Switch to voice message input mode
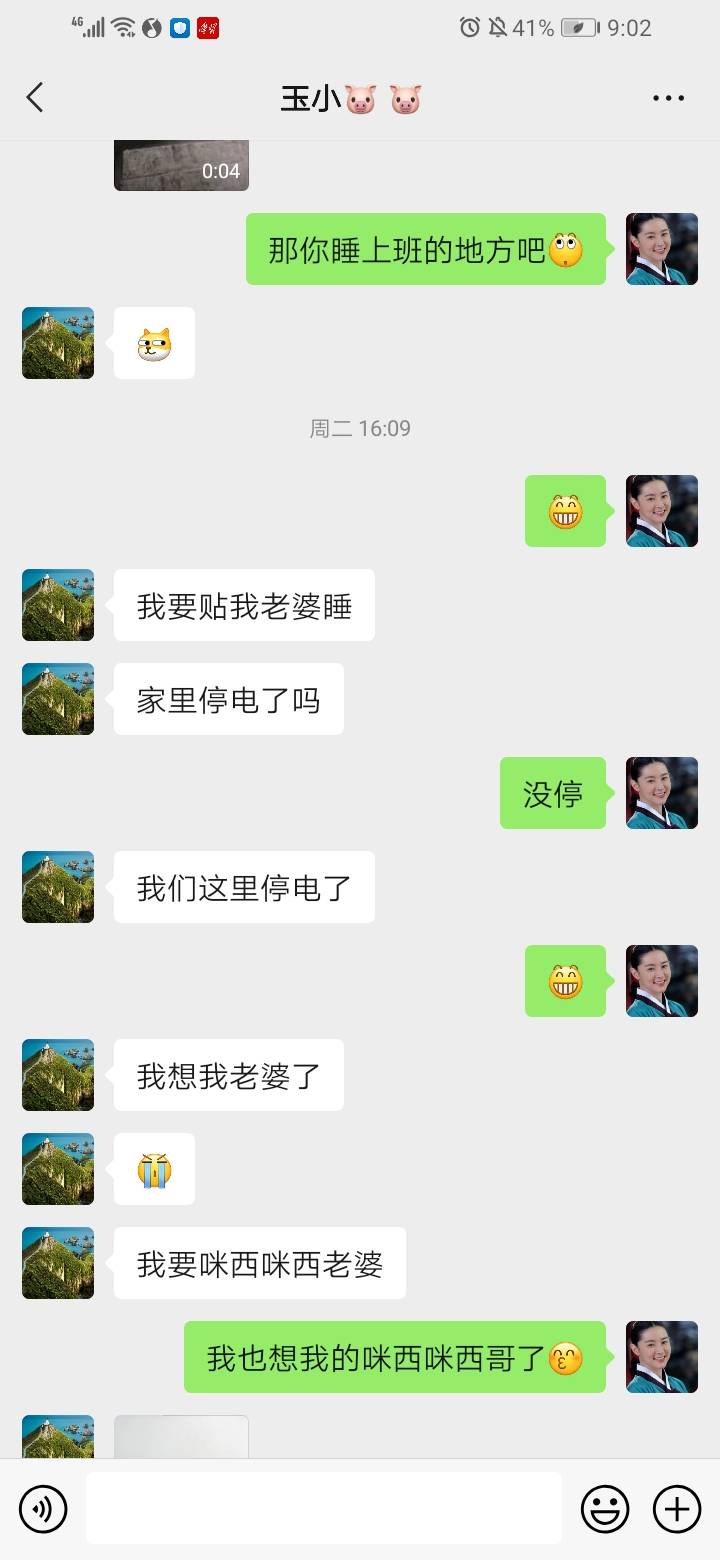720x1560 pixels. coord(42,1508)
